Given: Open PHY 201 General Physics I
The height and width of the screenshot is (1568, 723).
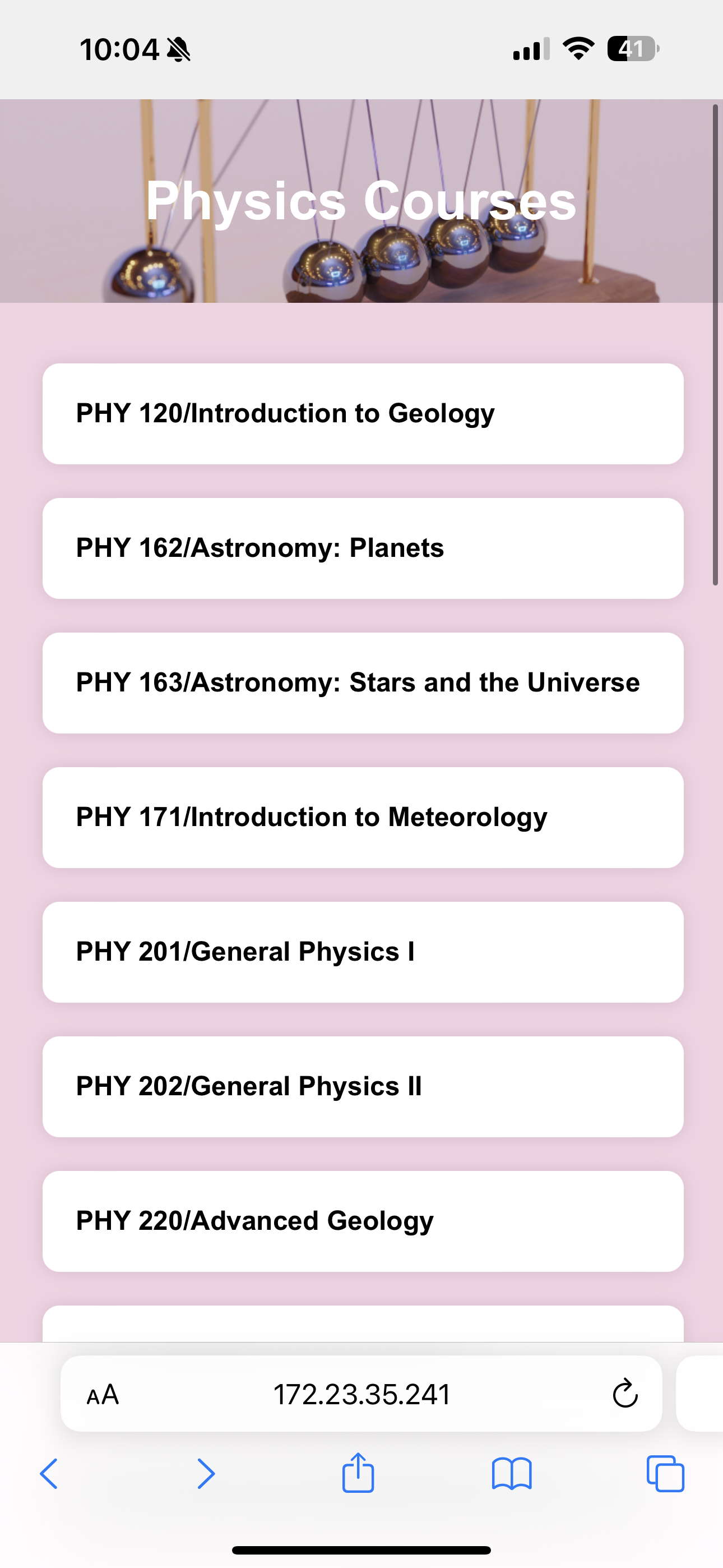Looking at the screenshot, I should tap(363, 952).
